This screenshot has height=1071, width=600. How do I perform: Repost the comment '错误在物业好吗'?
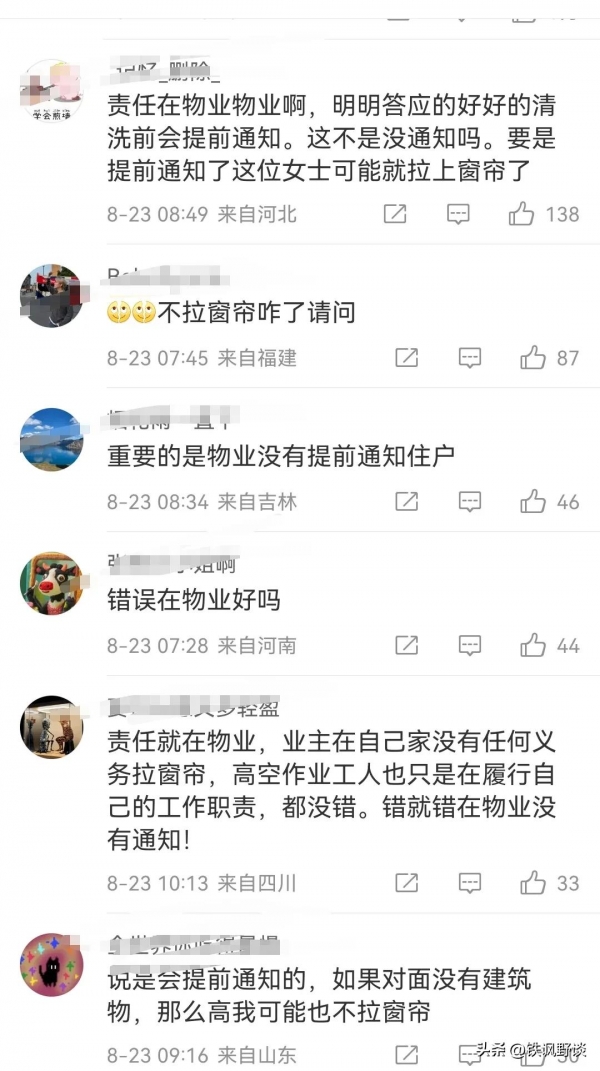tap(406, 646)
